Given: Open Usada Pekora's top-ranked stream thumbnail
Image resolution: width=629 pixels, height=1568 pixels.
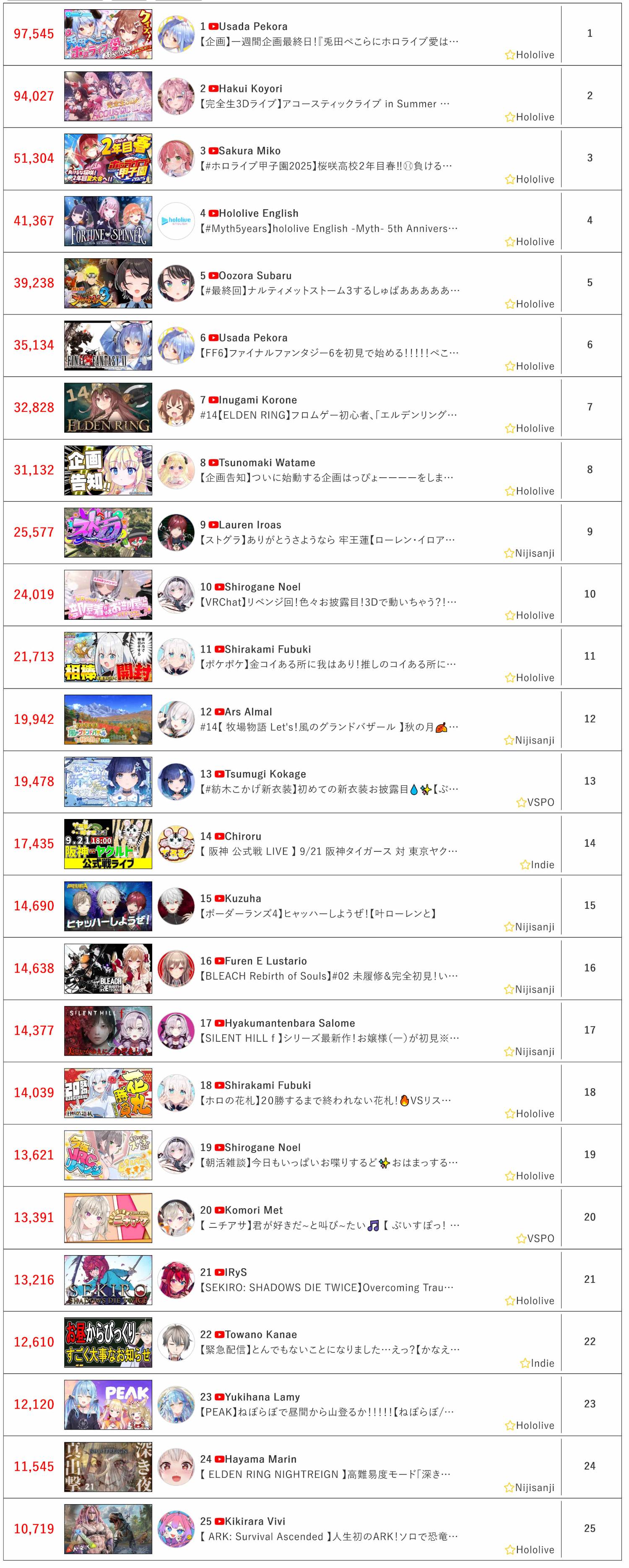Looking at the screenshot, I should [108, 34].
